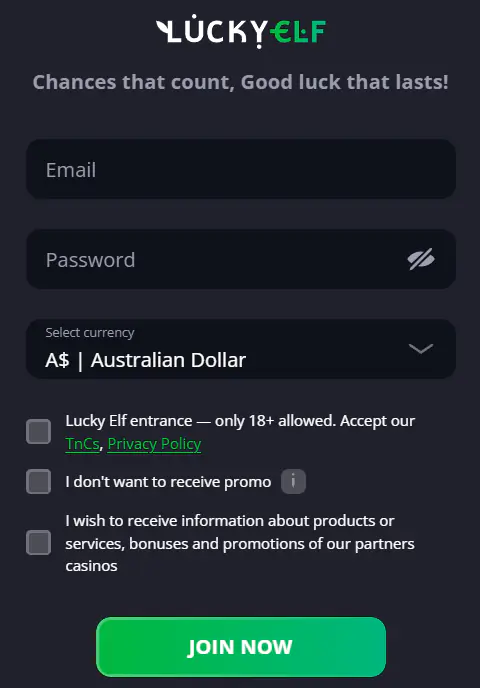Screen dimensions: 480x688
Task: Enable partners casinos information checkbox
Action: 39,543
